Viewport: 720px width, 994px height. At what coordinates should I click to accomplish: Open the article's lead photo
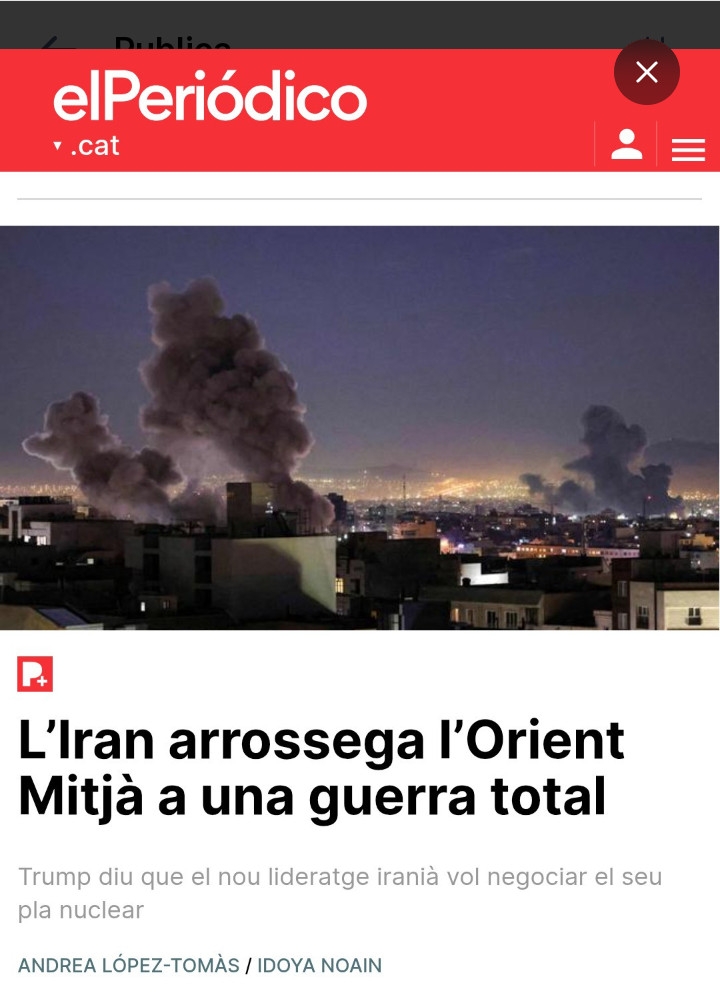coord(360,427)
